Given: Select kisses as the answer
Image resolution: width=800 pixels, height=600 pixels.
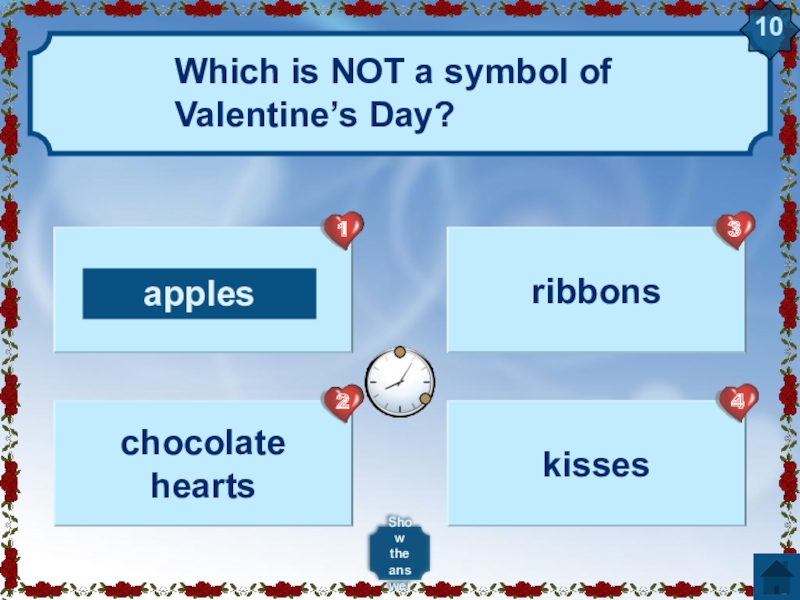Looking at the screenshot, I should pyautogui.click(x=595, y=464).
